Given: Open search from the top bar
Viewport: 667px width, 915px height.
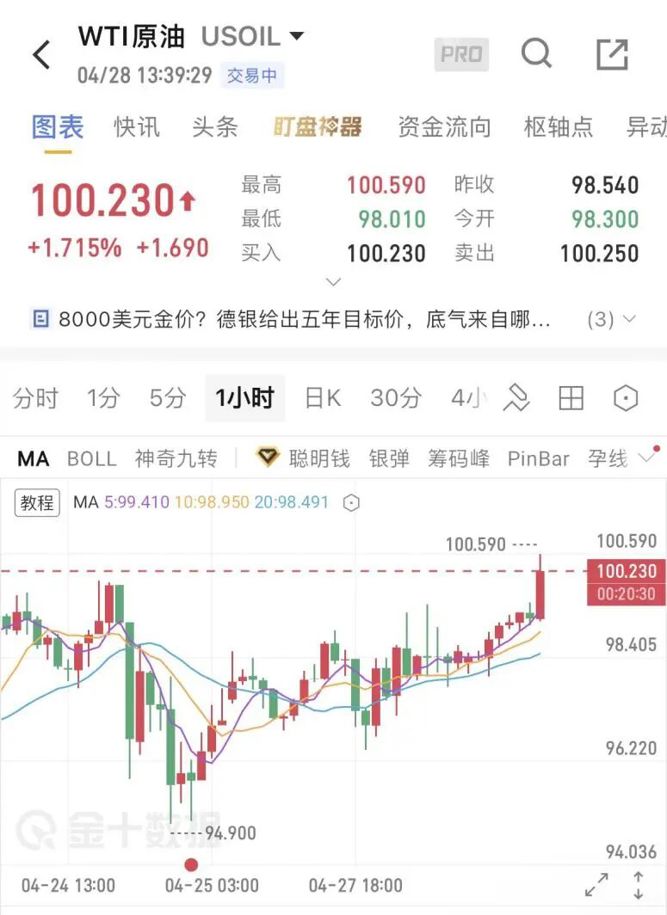Looking at the screenshot, I should click(537, 53).
